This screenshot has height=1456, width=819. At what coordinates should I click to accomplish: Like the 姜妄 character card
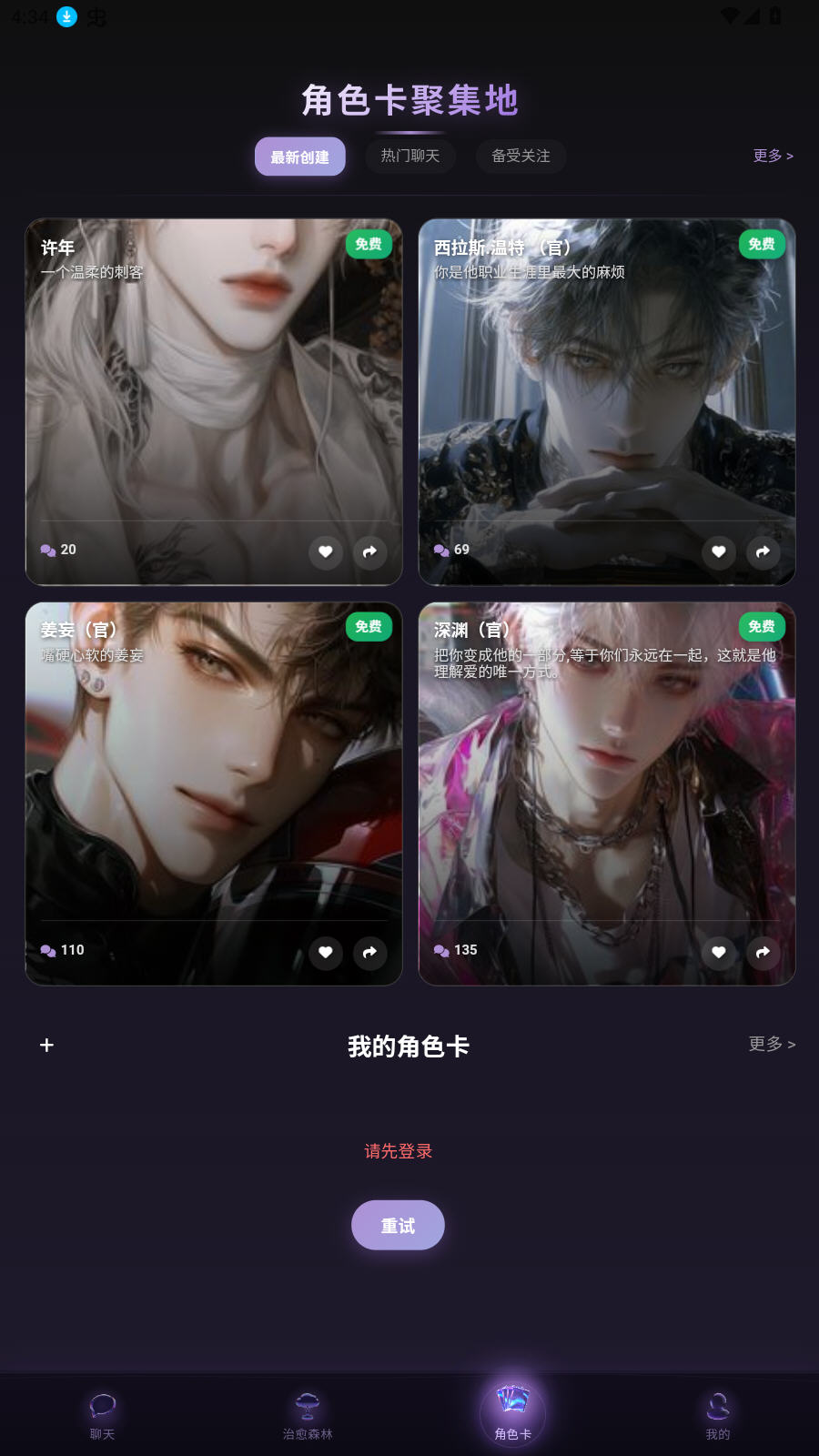point(326,952)
